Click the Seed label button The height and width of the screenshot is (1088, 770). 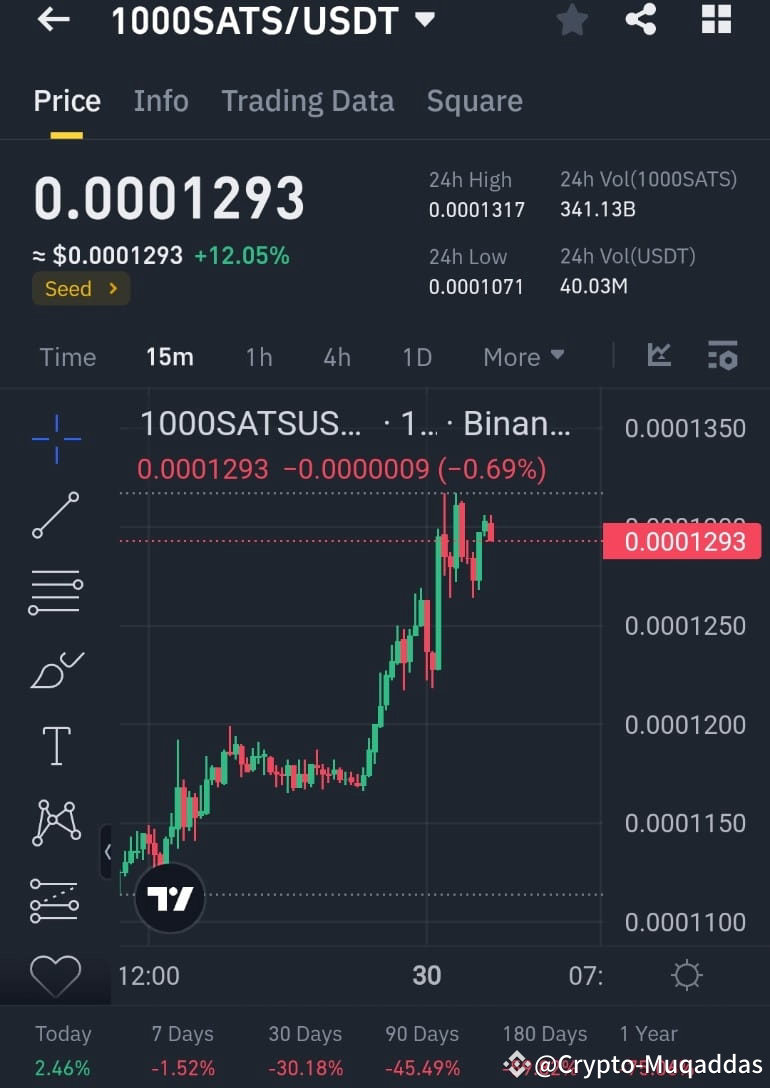pos(80,288)
